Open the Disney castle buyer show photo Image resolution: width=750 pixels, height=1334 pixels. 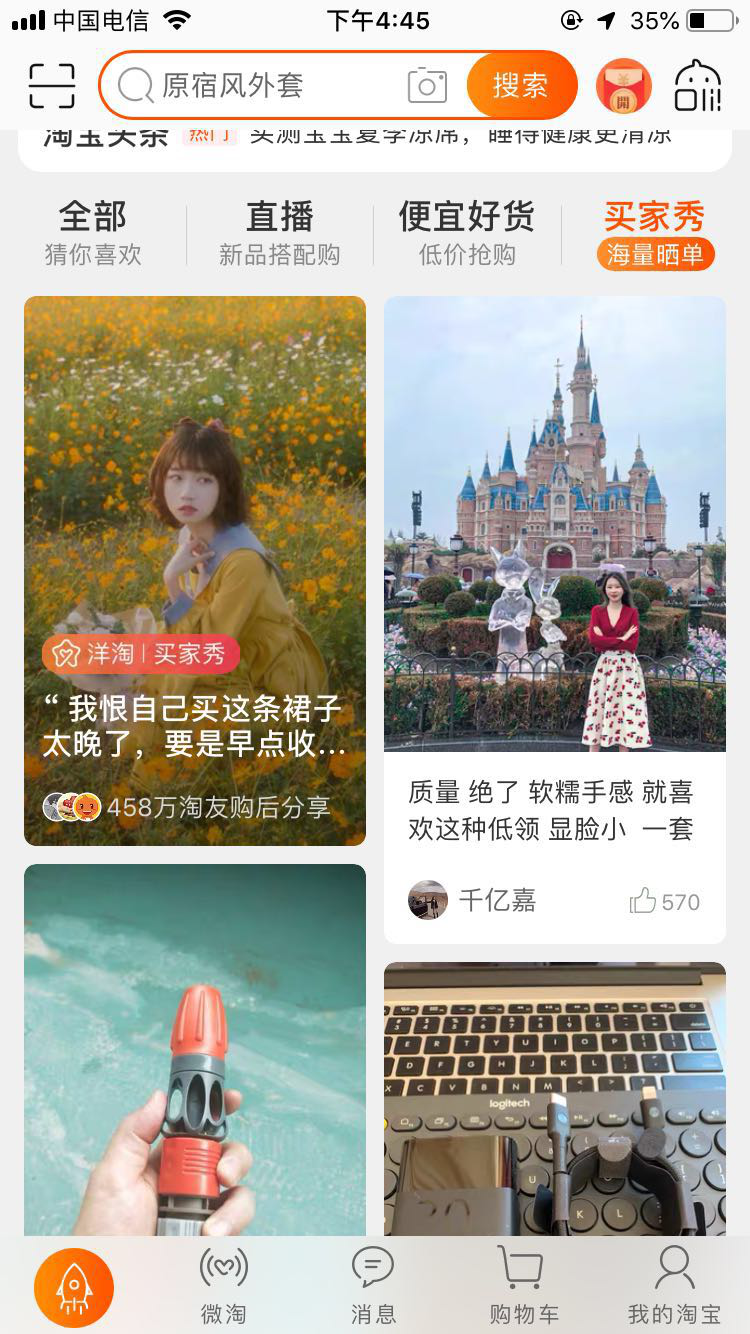click(x=554, y=520)
